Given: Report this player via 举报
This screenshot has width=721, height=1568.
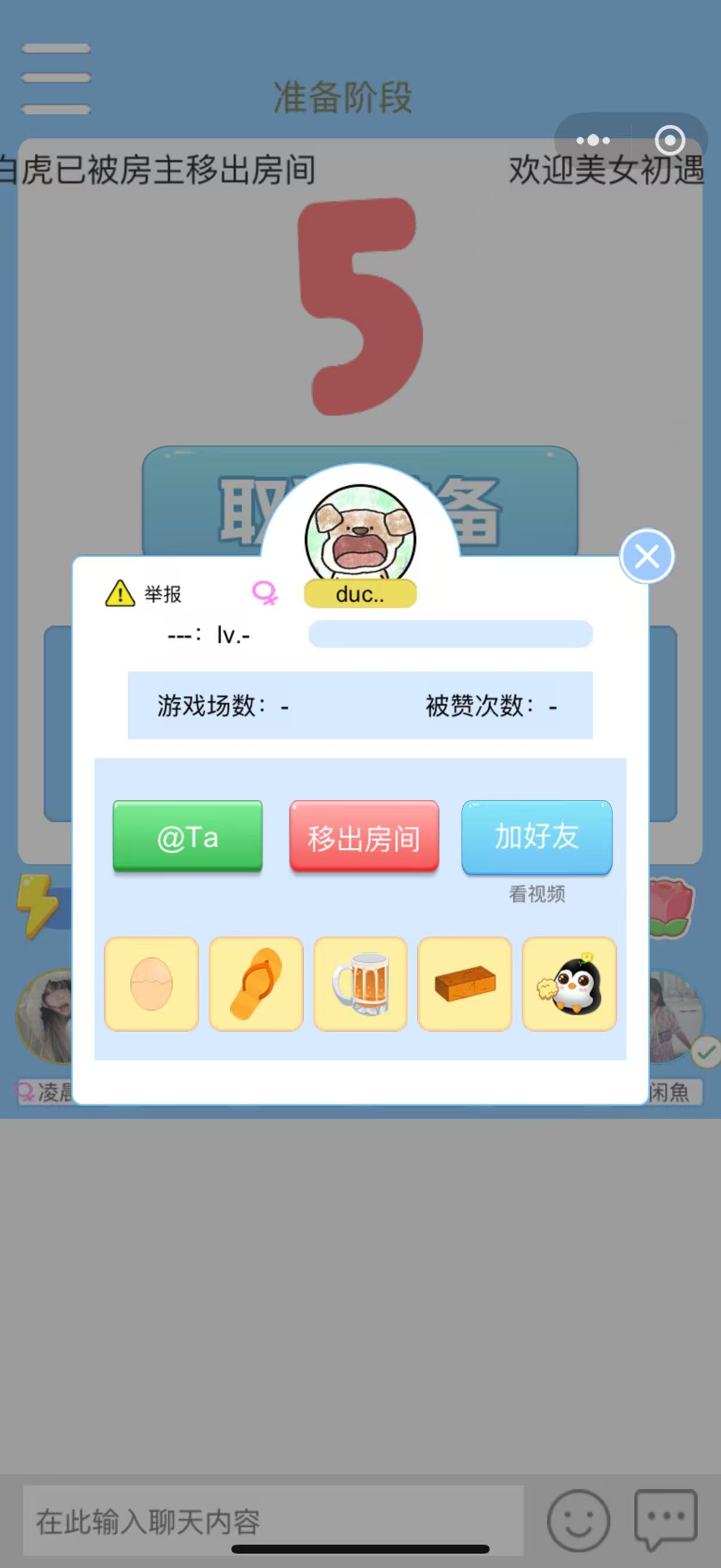Looking at the screenshot, I should click(x=145, y=593).
